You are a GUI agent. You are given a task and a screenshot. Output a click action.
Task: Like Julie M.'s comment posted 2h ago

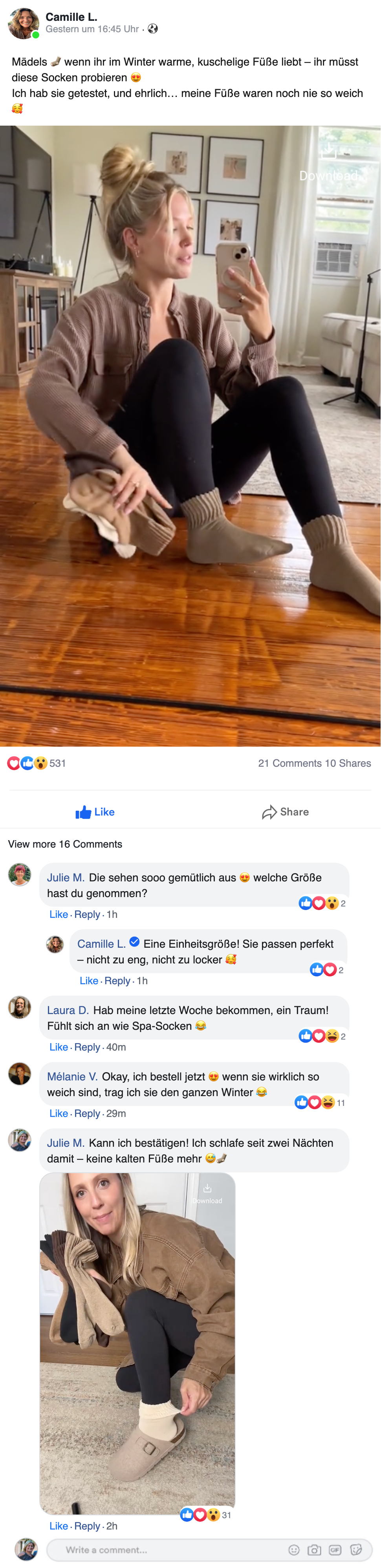[x=59, y=1526]
